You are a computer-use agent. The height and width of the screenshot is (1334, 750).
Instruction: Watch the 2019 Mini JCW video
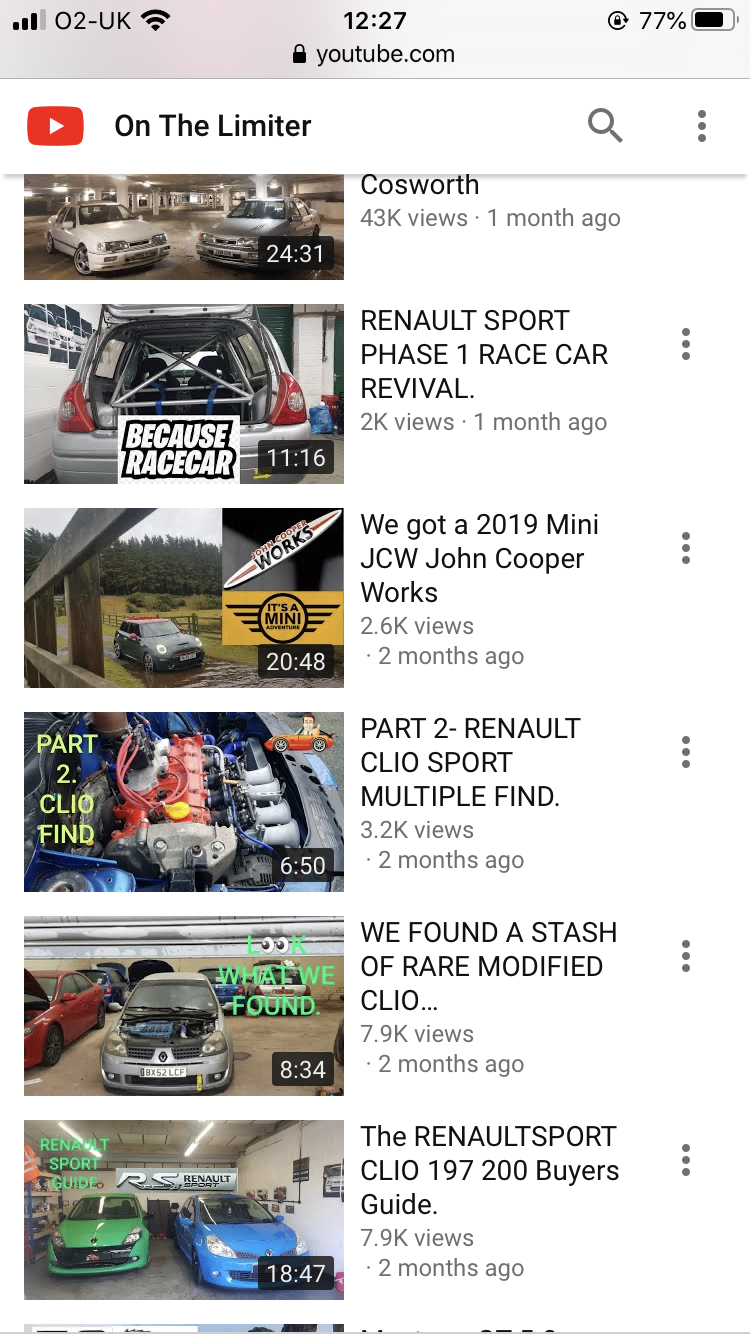tap(184, 598)
